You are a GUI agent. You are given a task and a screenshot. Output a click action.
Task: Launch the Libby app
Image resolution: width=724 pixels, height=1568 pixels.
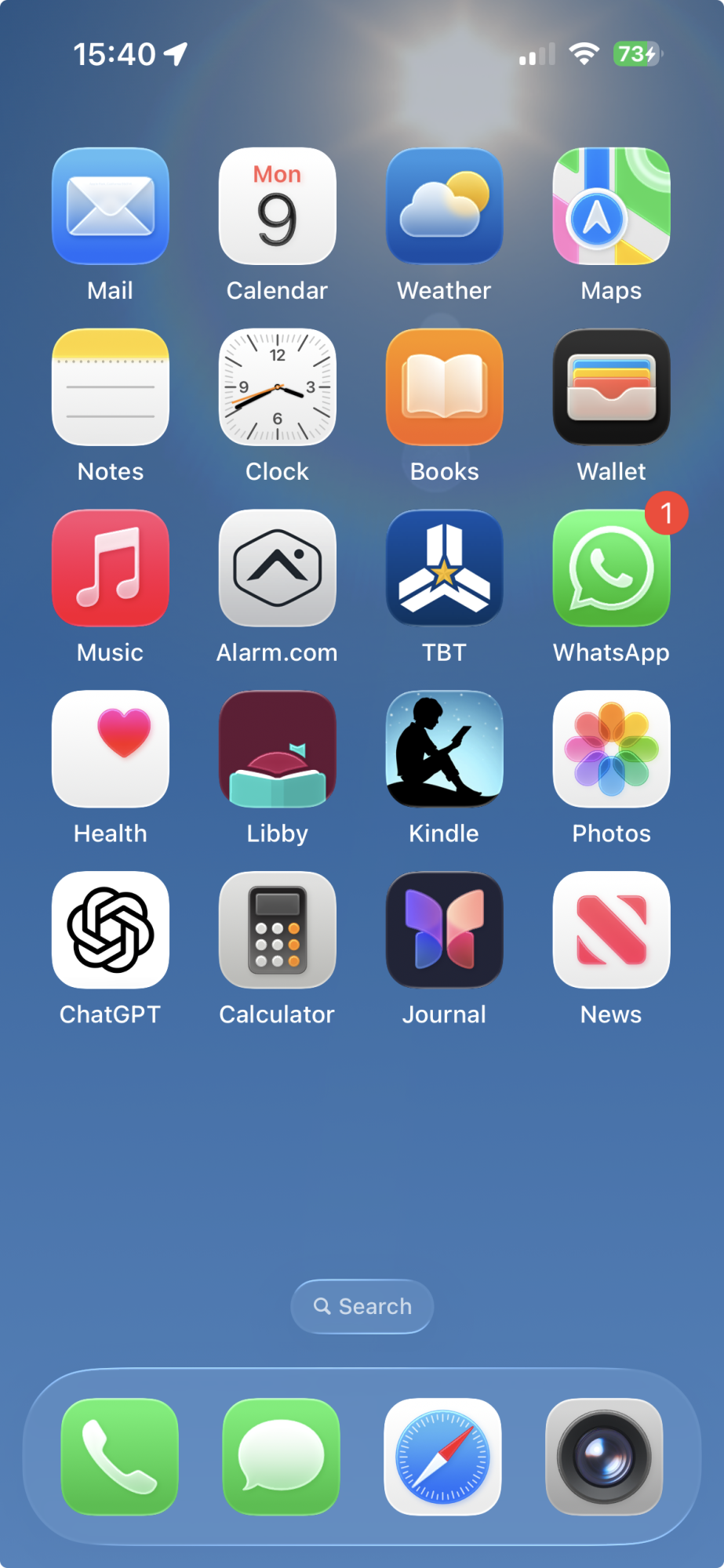pos(278,750)
